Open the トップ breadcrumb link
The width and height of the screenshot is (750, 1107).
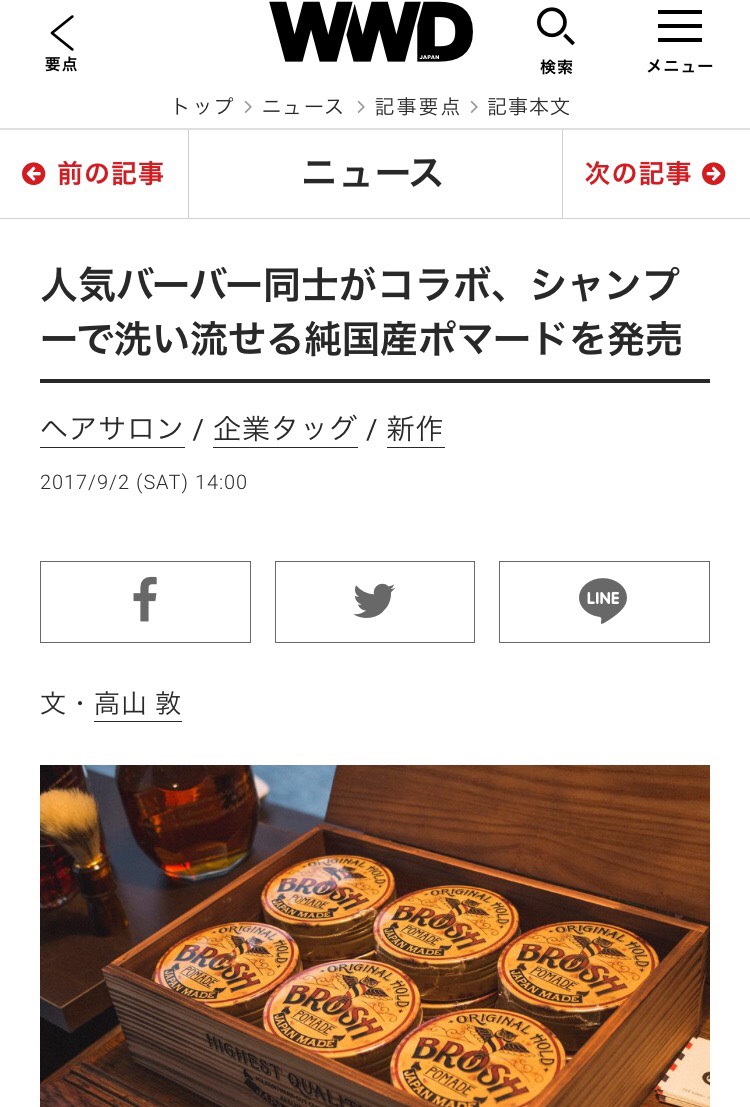click(202, 107)
